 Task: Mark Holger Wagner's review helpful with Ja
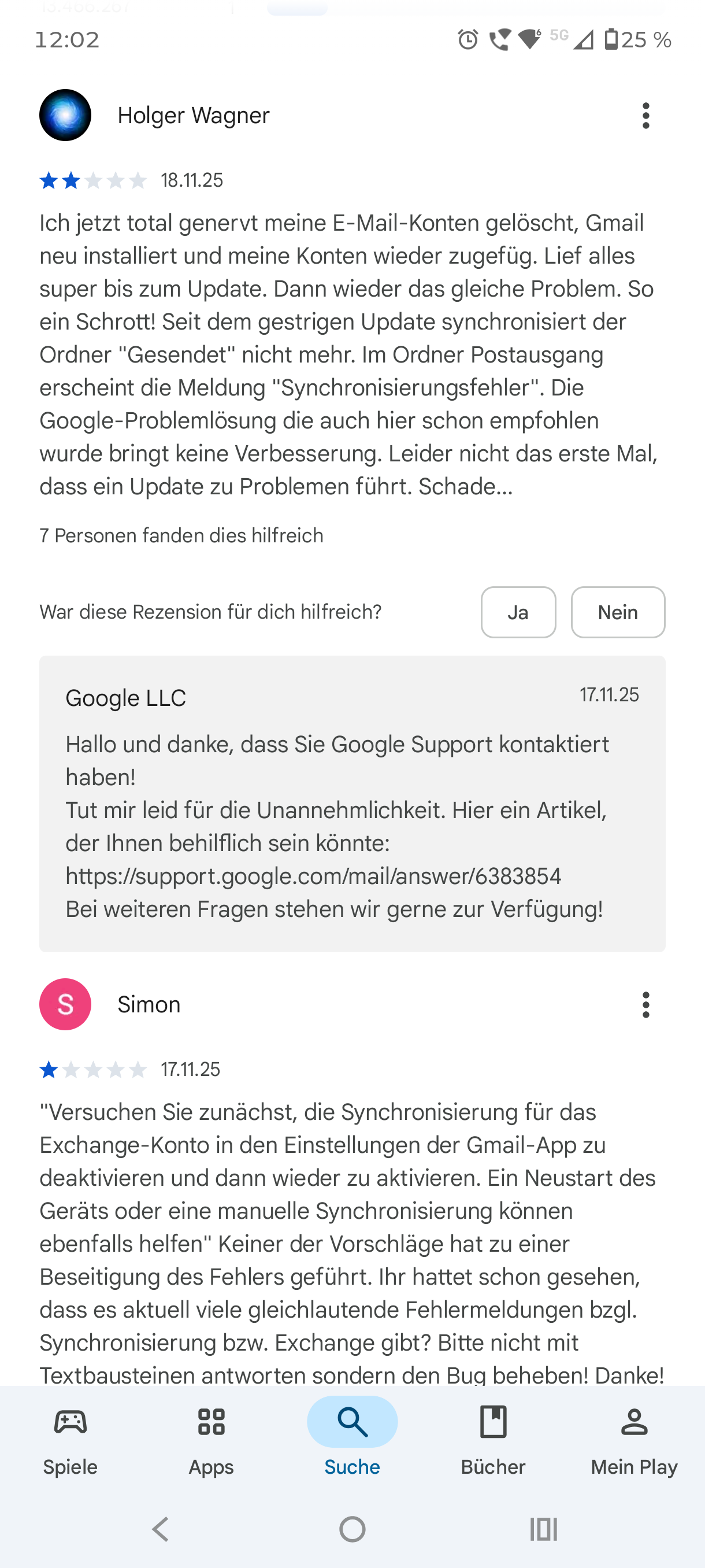click(x=518, y=612)
